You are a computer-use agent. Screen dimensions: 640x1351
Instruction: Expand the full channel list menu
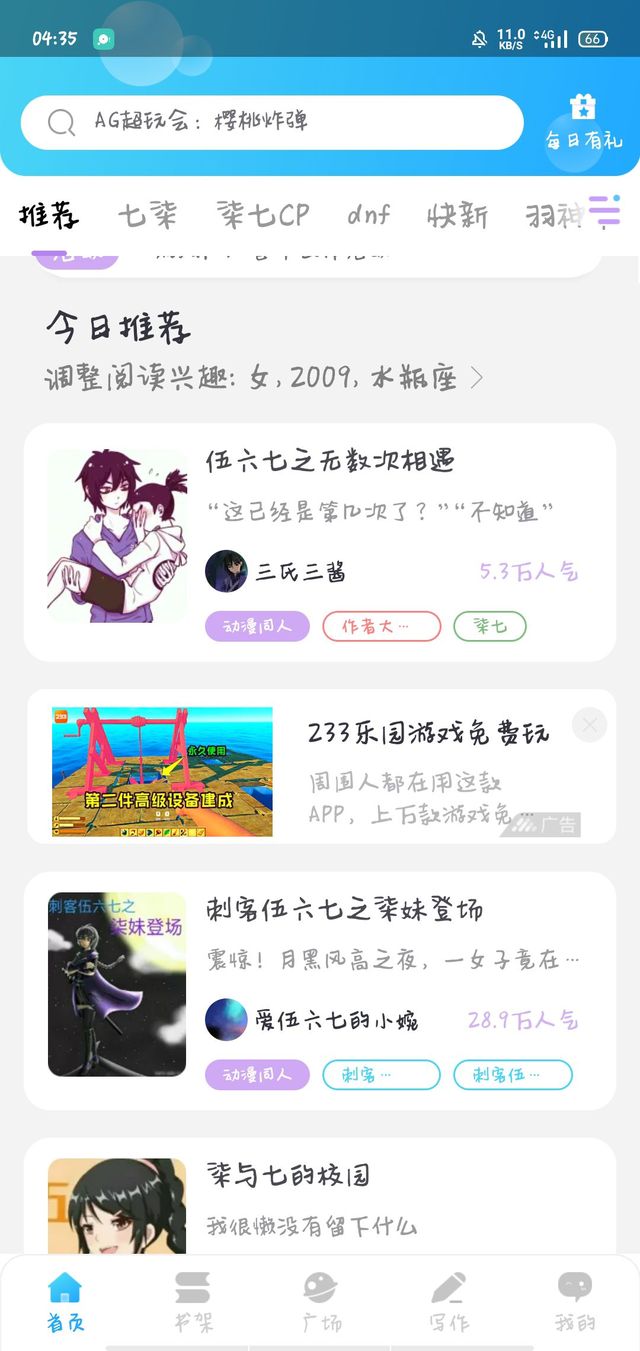pyautogui.click(x=604, y=212)
